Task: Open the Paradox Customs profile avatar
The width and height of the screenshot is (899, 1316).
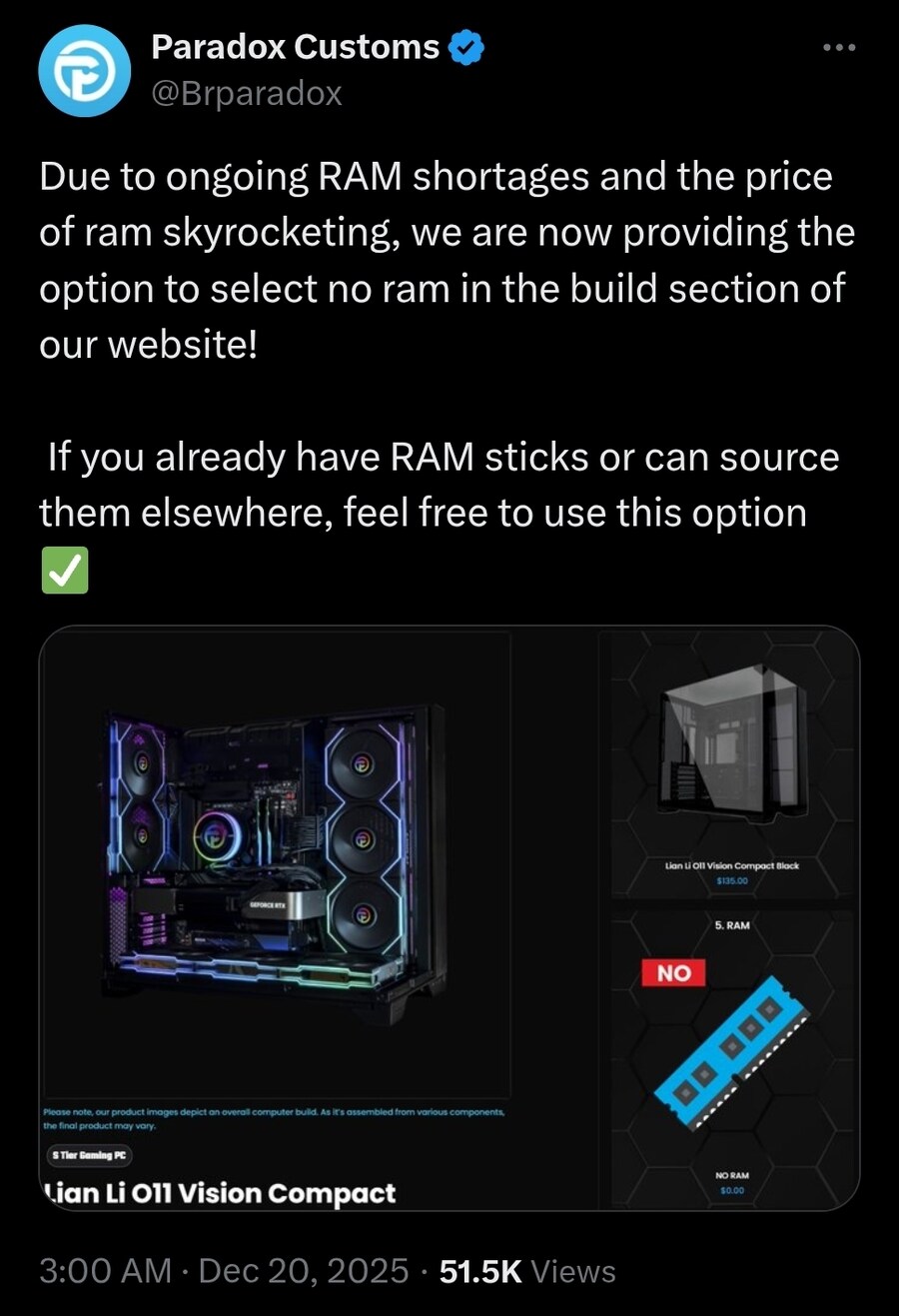Action: coord(85,71)
